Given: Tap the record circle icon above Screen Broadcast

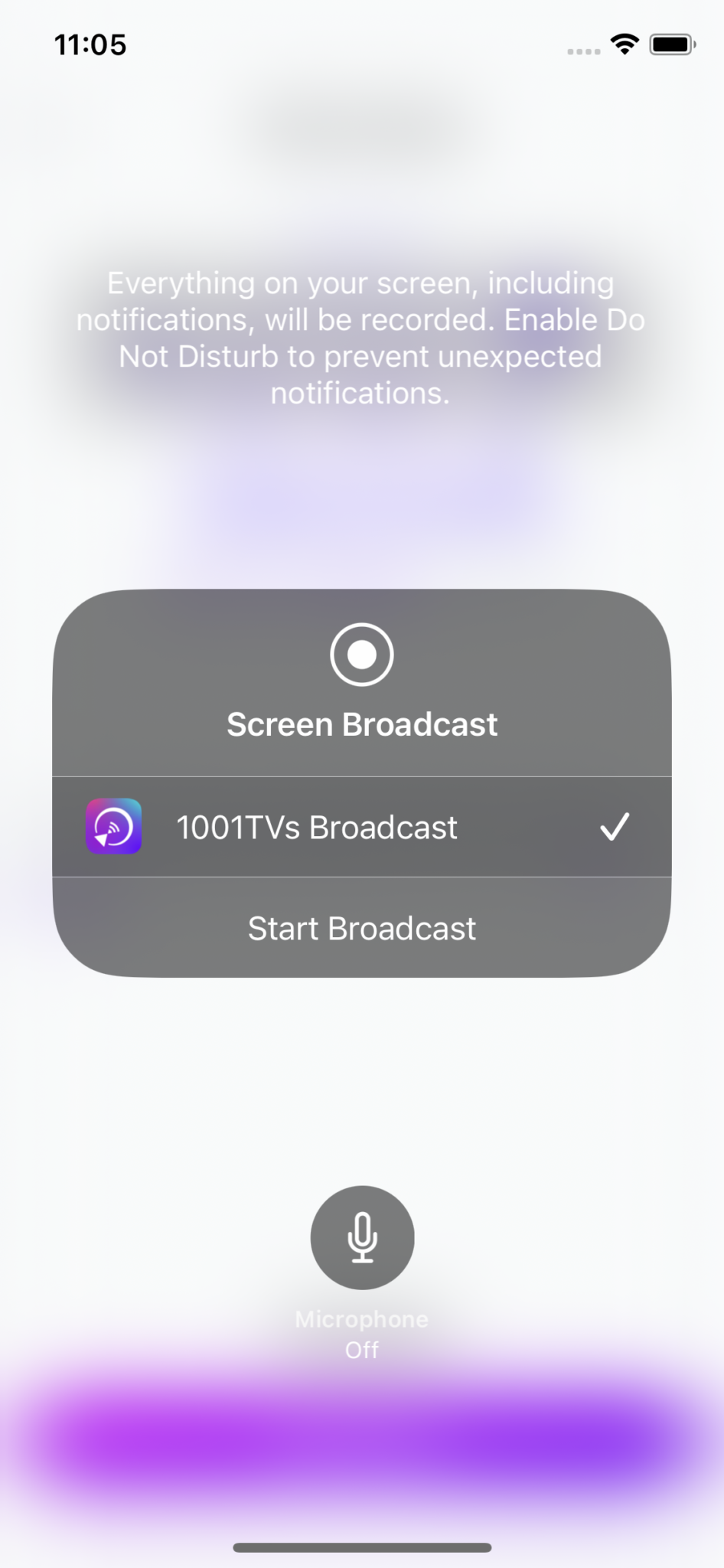Looking at the screenshot, I should tap(362, 653).
